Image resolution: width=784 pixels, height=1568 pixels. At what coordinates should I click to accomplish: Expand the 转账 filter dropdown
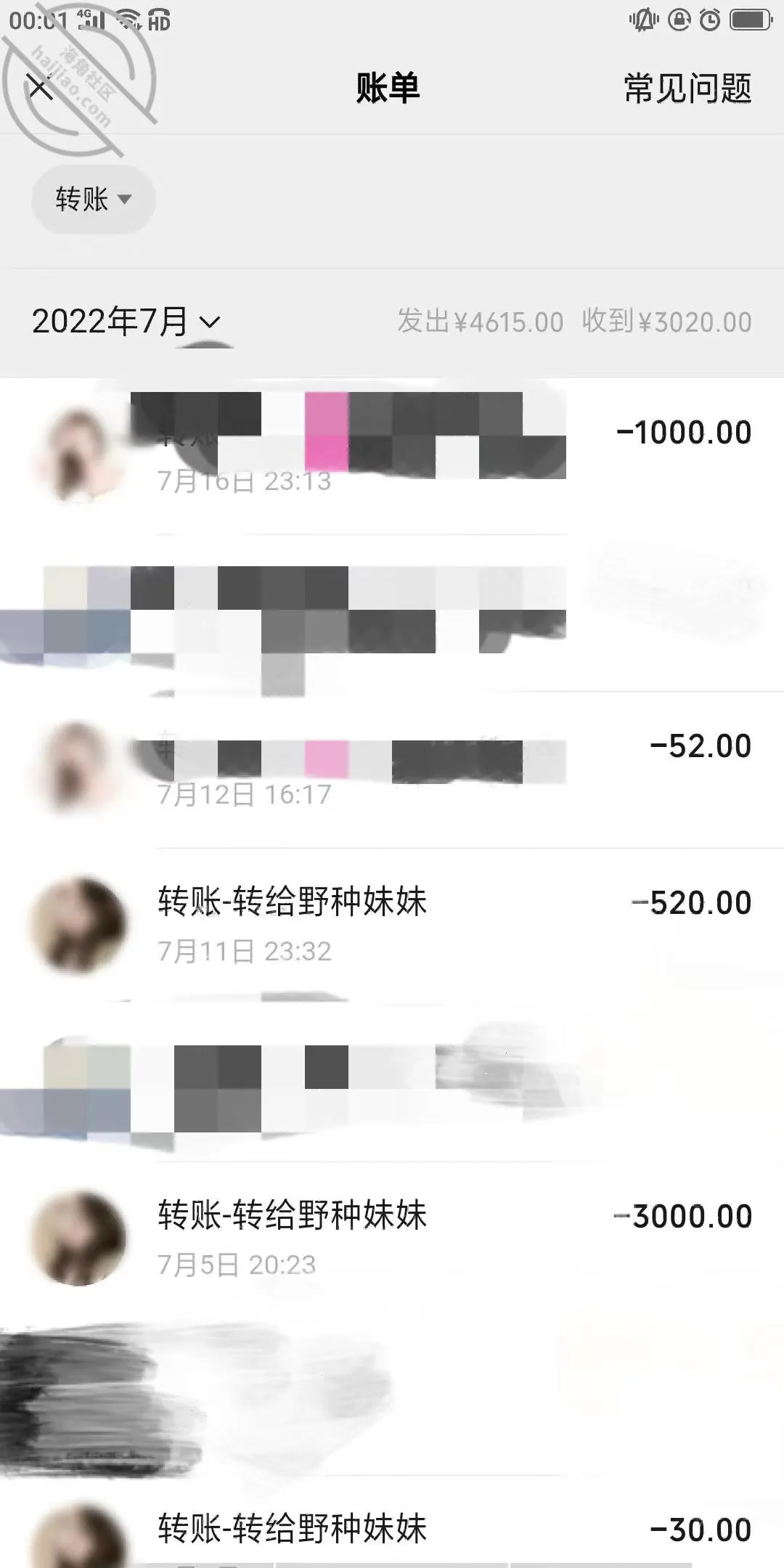94,199
